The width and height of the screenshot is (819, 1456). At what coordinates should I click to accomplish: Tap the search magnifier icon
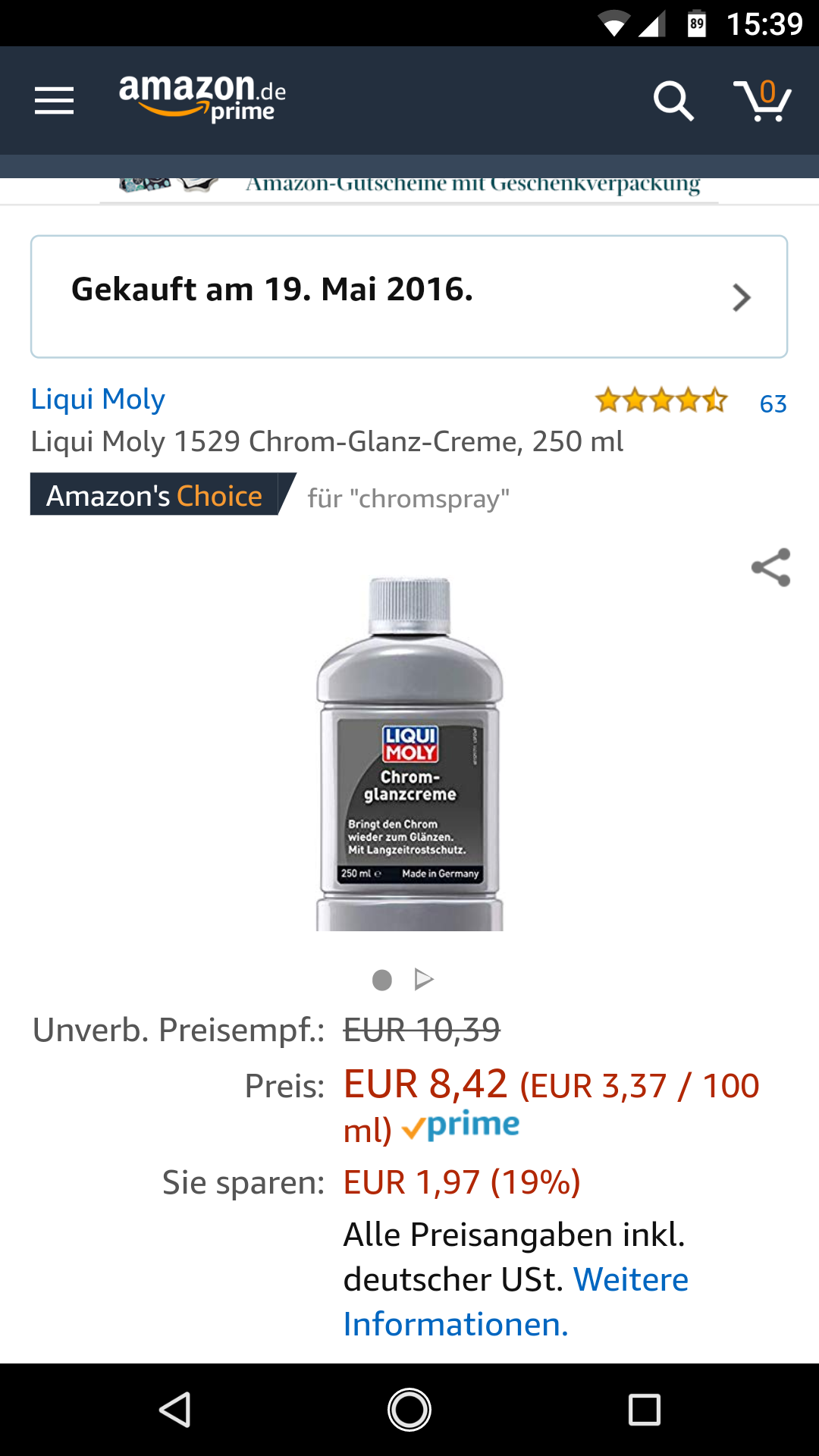point(673,101)
